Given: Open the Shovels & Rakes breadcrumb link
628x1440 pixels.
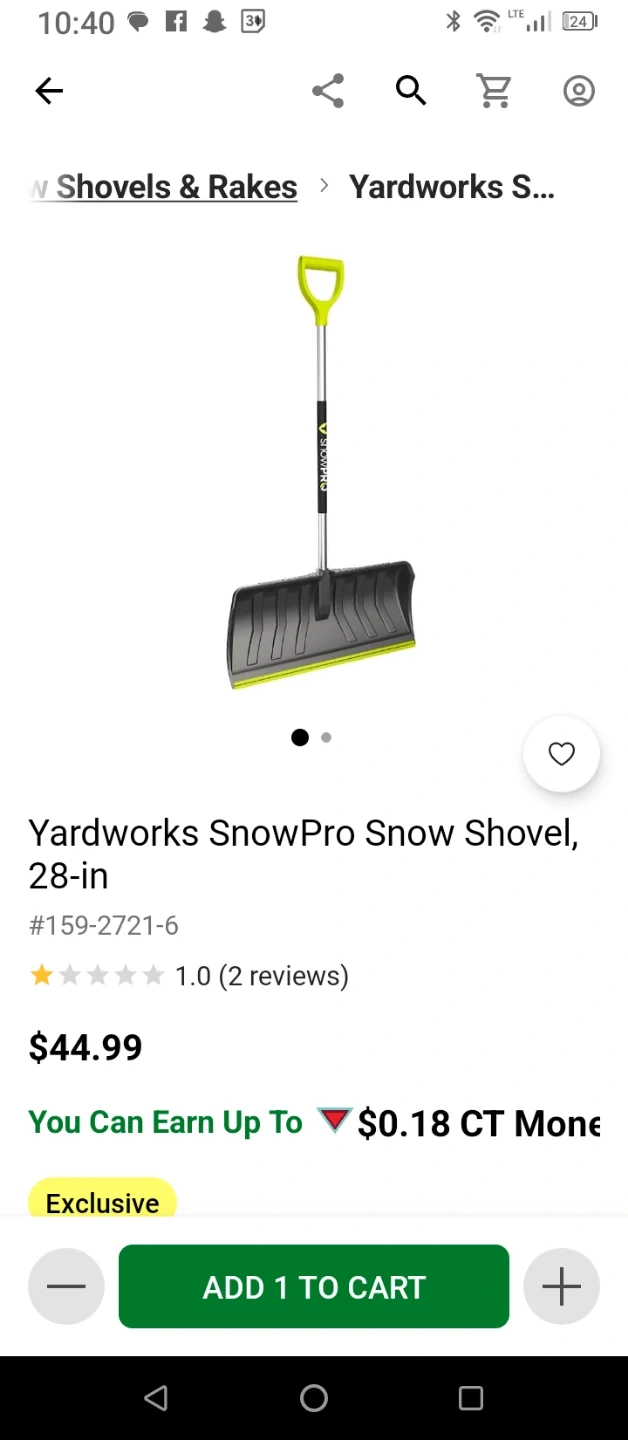Looking at the screenshot, I should point(176,187).
